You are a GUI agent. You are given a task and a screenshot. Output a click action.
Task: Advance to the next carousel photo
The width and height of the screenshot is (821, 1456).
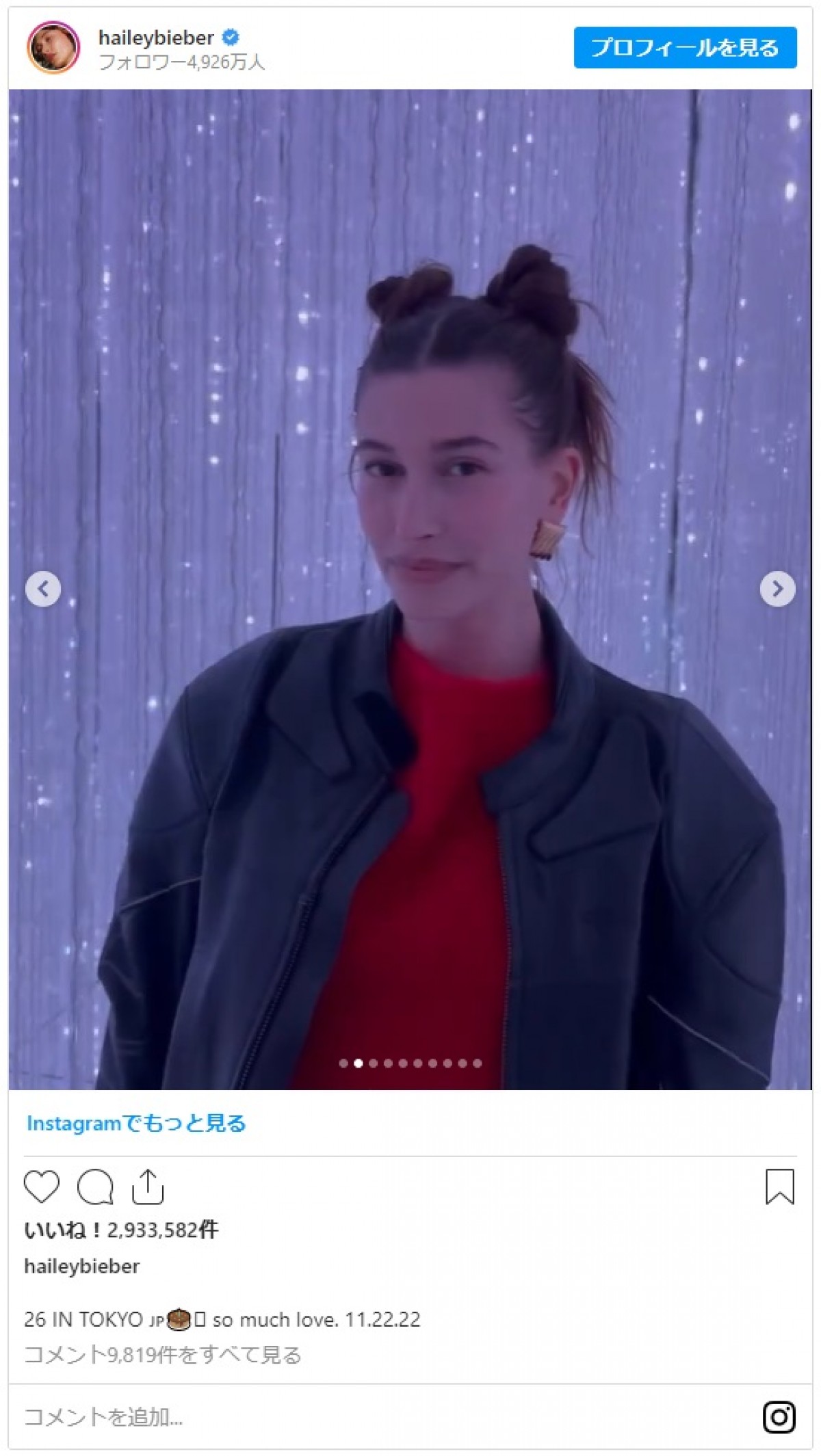[x=777, y=589]
